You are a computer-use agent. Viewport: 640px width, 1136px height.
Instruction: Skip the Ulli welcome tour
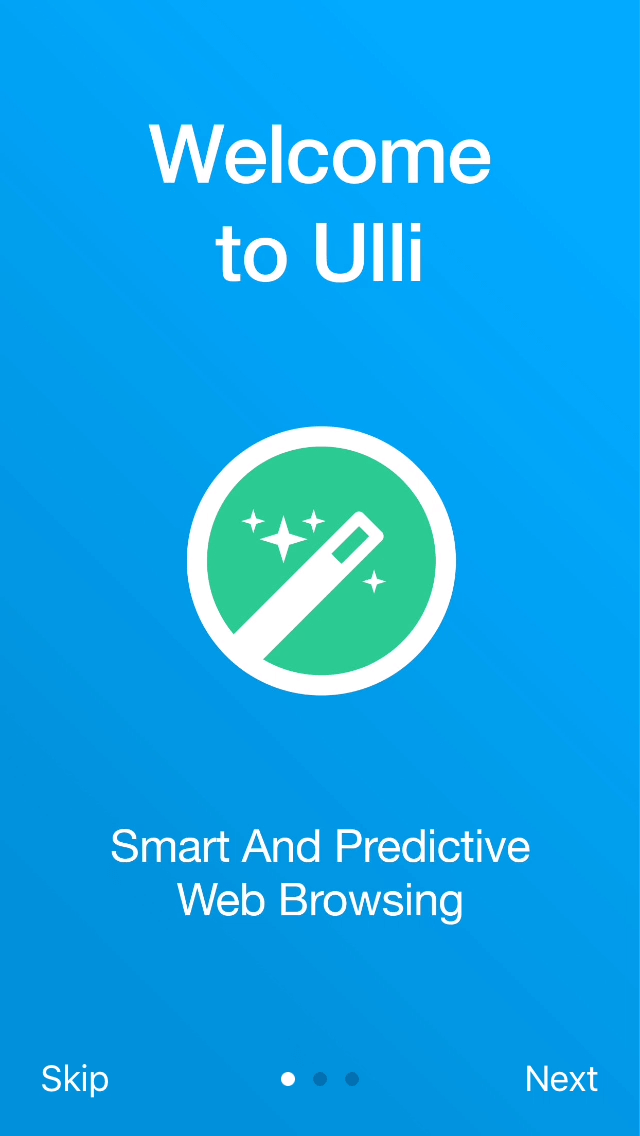tap(75, 1079)
